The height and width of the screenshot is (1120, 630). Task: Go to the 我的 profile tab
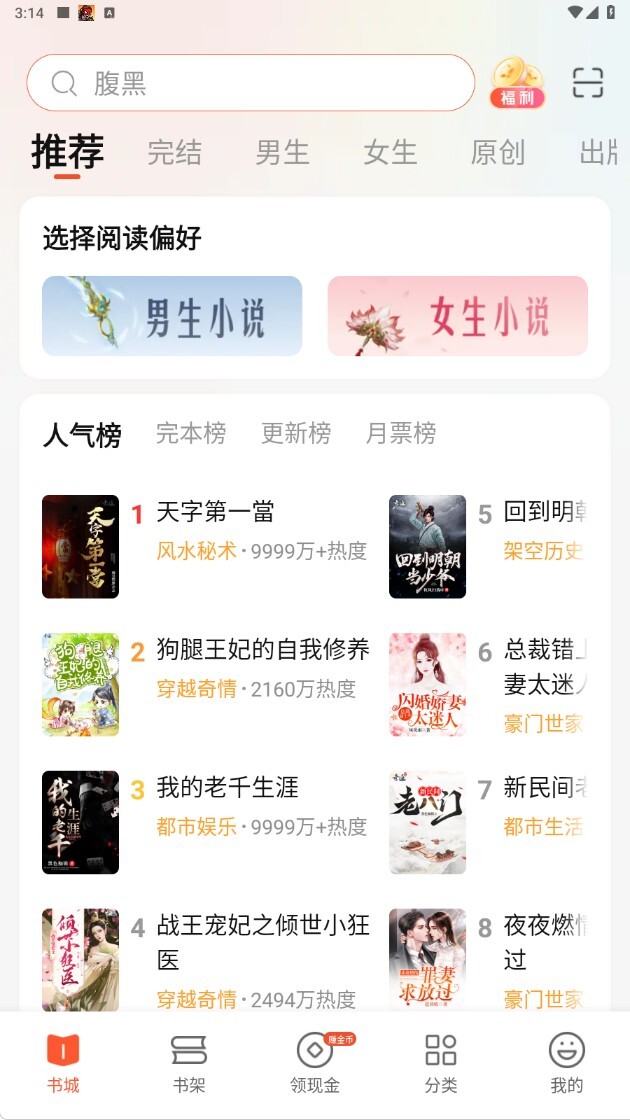tap(567, 1064)
